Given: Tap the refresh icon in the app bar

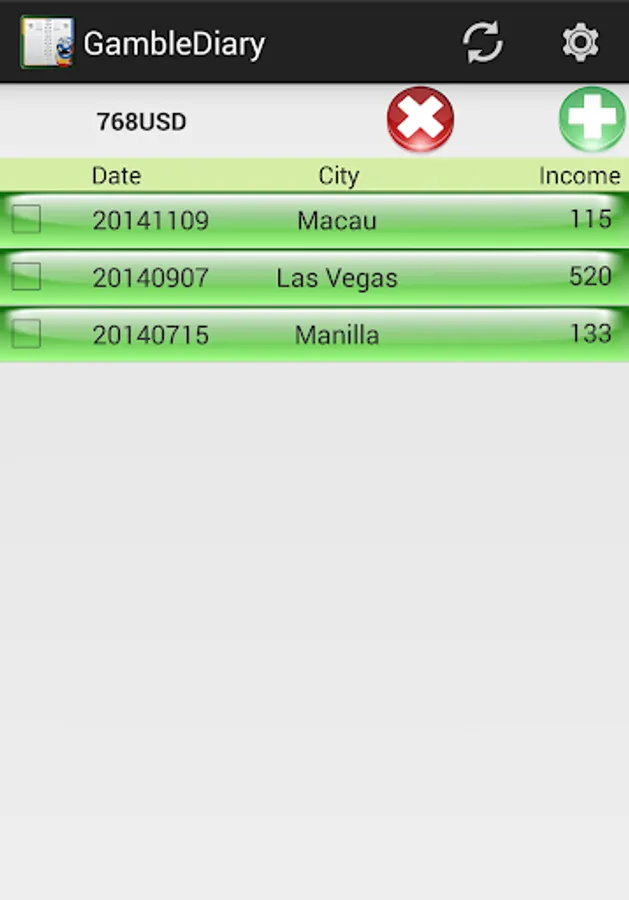Looking at the screenshot, I should [482, 43].
